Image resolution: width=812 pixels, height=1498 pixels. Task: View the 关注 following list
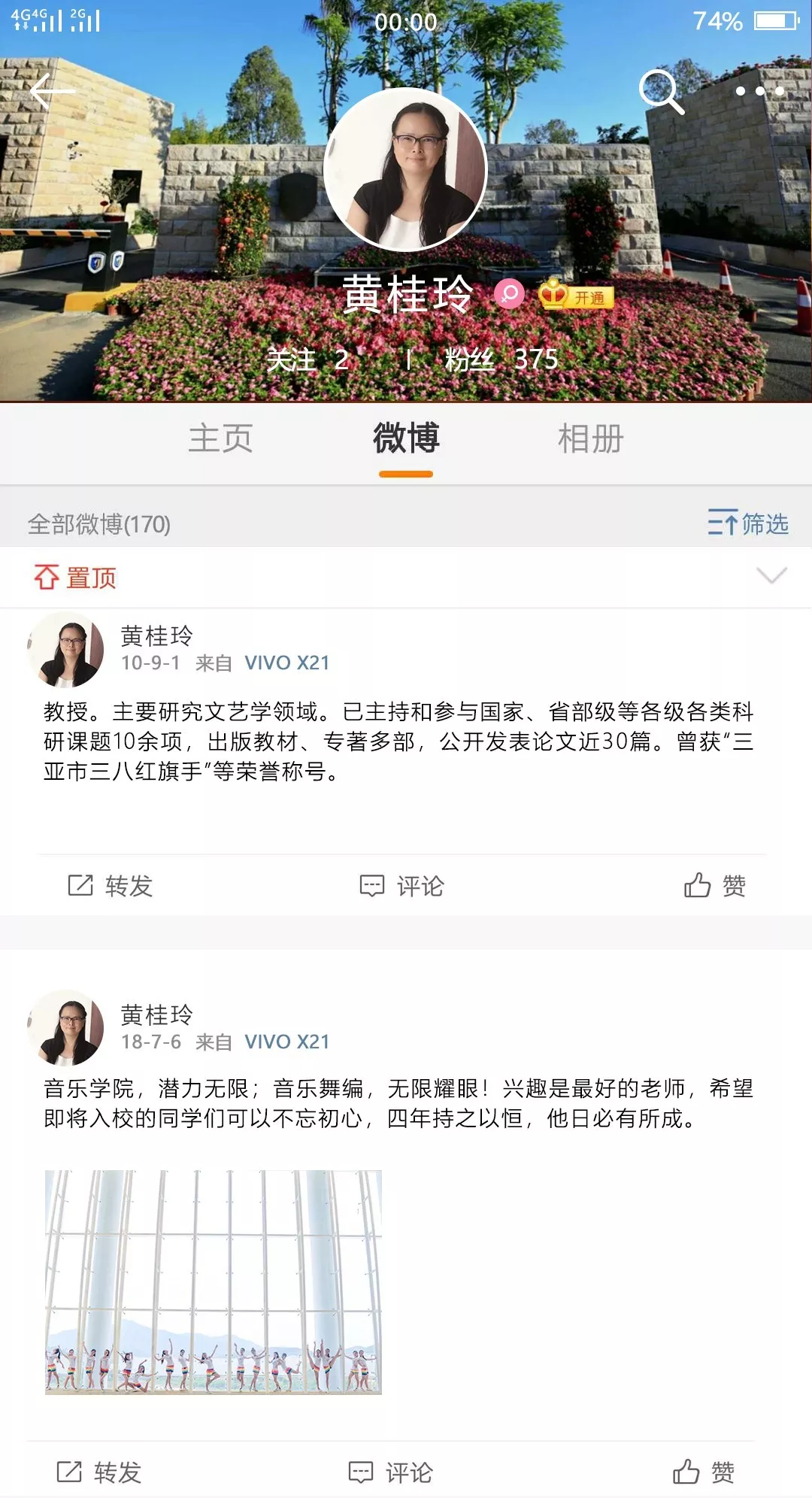[x=307, y=360]
